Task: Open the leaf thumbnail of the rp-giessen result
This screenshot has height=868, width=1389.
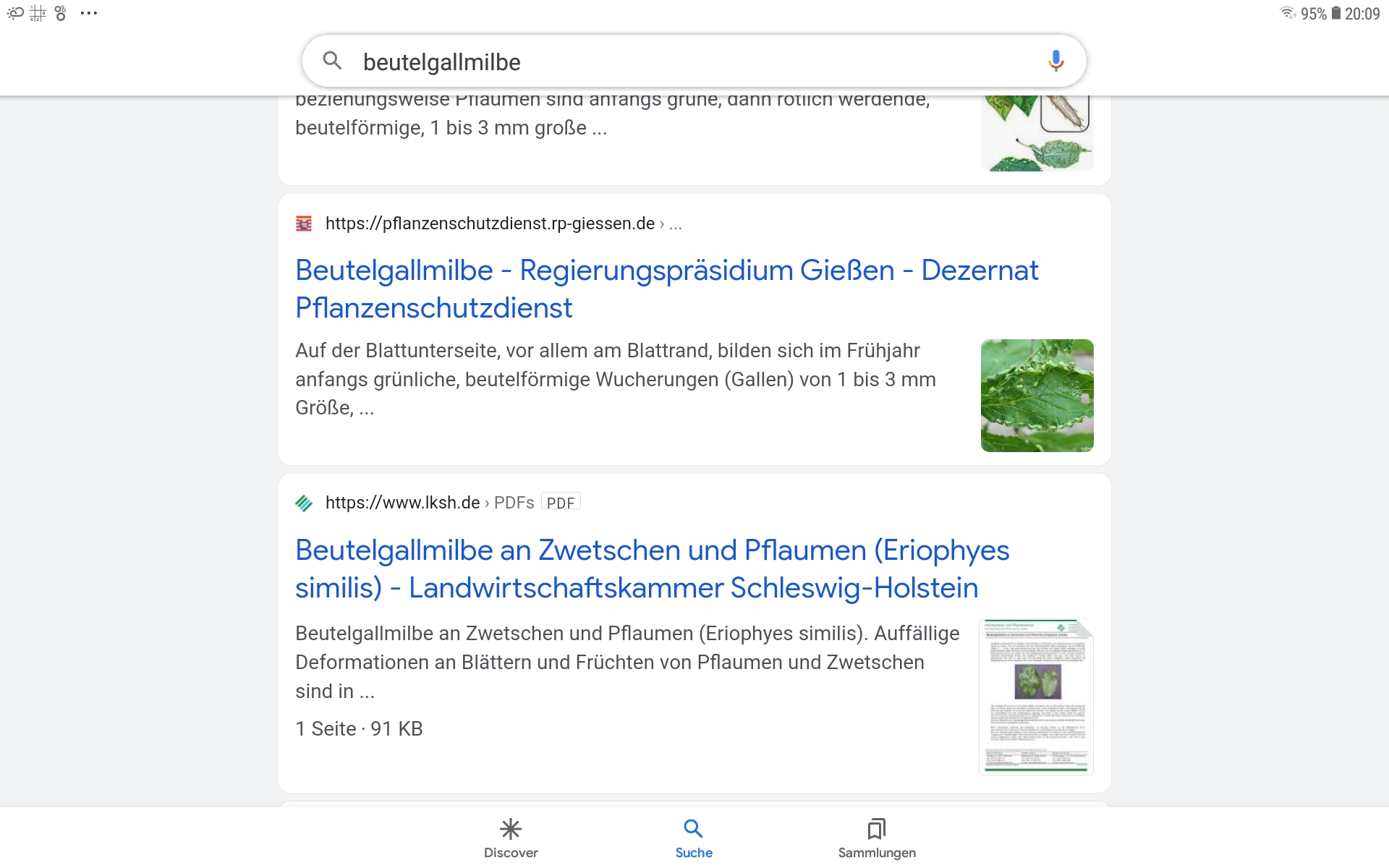Action: click(x=1037, y=396)
